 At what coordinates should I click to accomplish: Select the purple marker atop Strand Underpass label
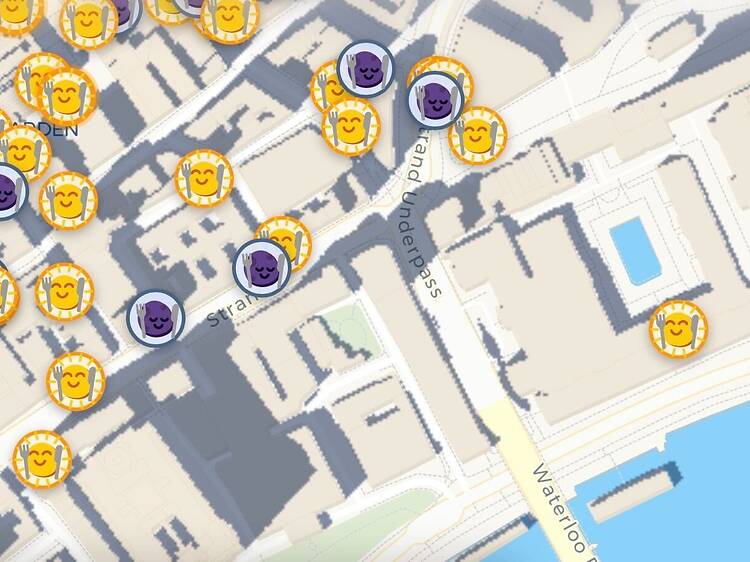pyautogui.click(x=436, y=100)
